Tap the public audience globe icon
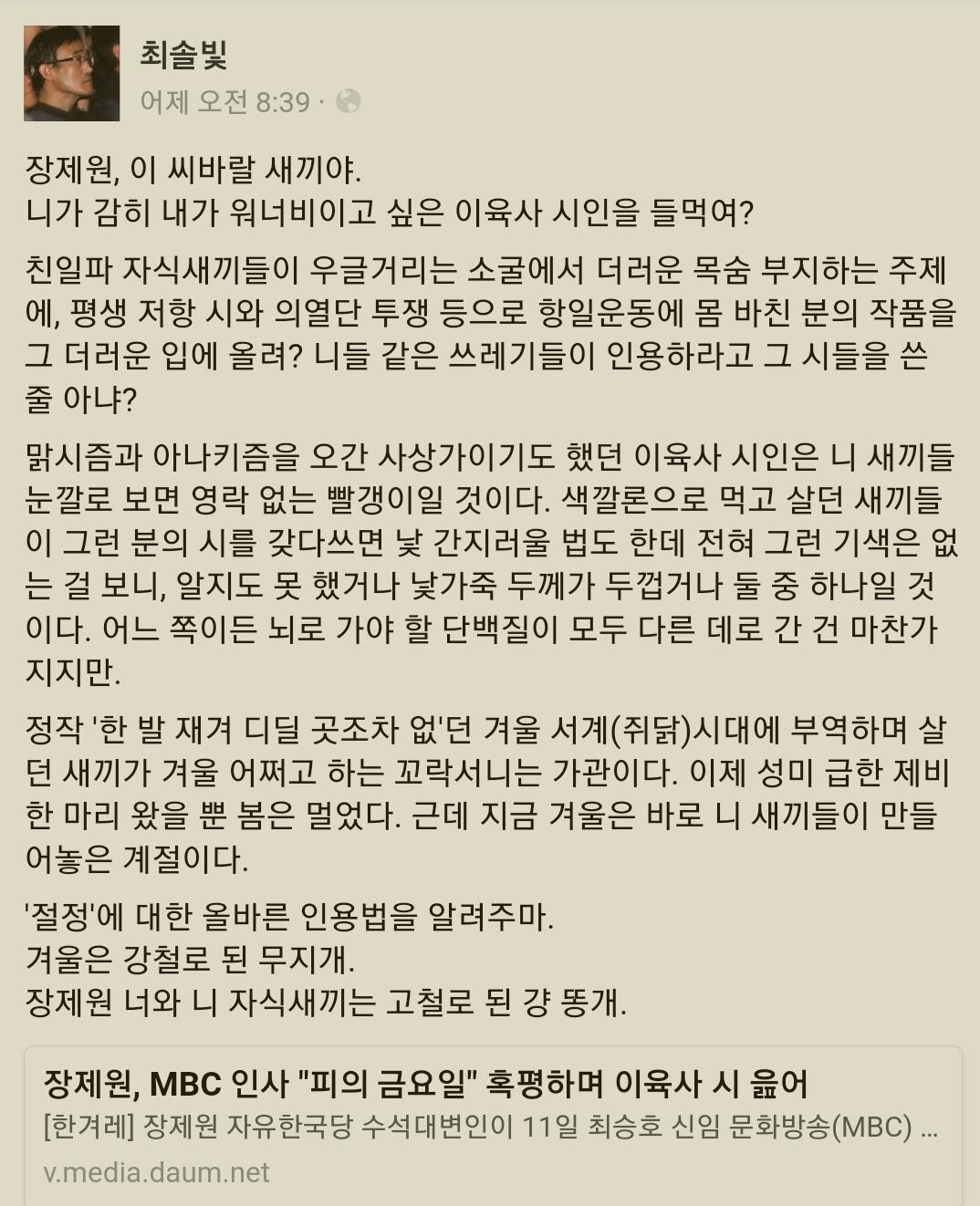Viewport: 980px width, 1206px height. pyautogui.click(x=349, y=101)
